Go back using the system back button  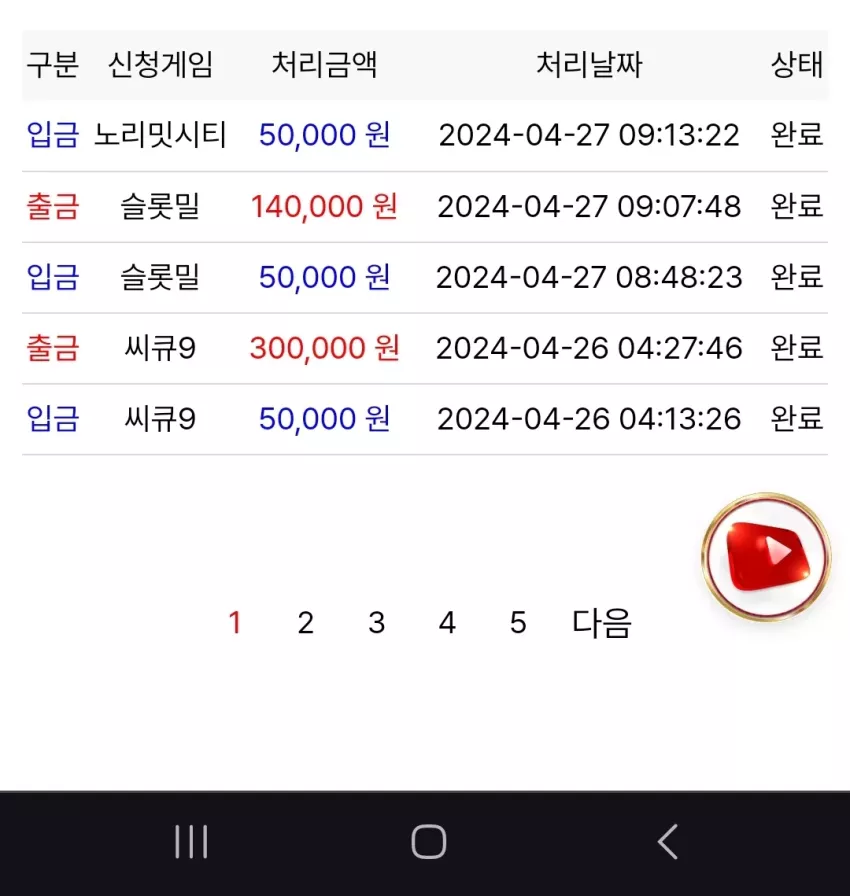[x=667, y=842]
